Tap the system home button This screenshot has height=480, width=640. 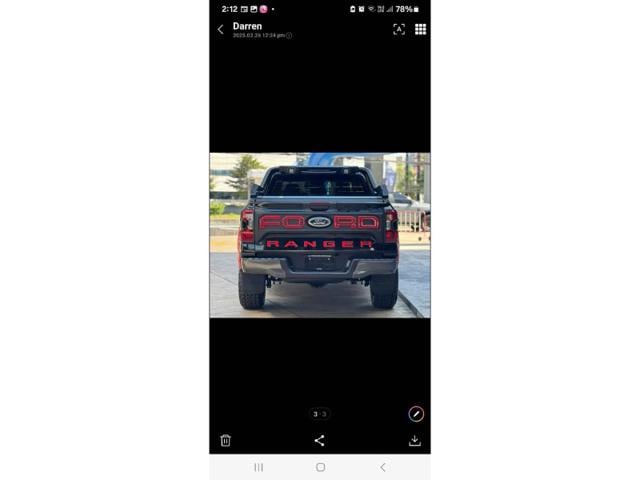tap(320, 467)
